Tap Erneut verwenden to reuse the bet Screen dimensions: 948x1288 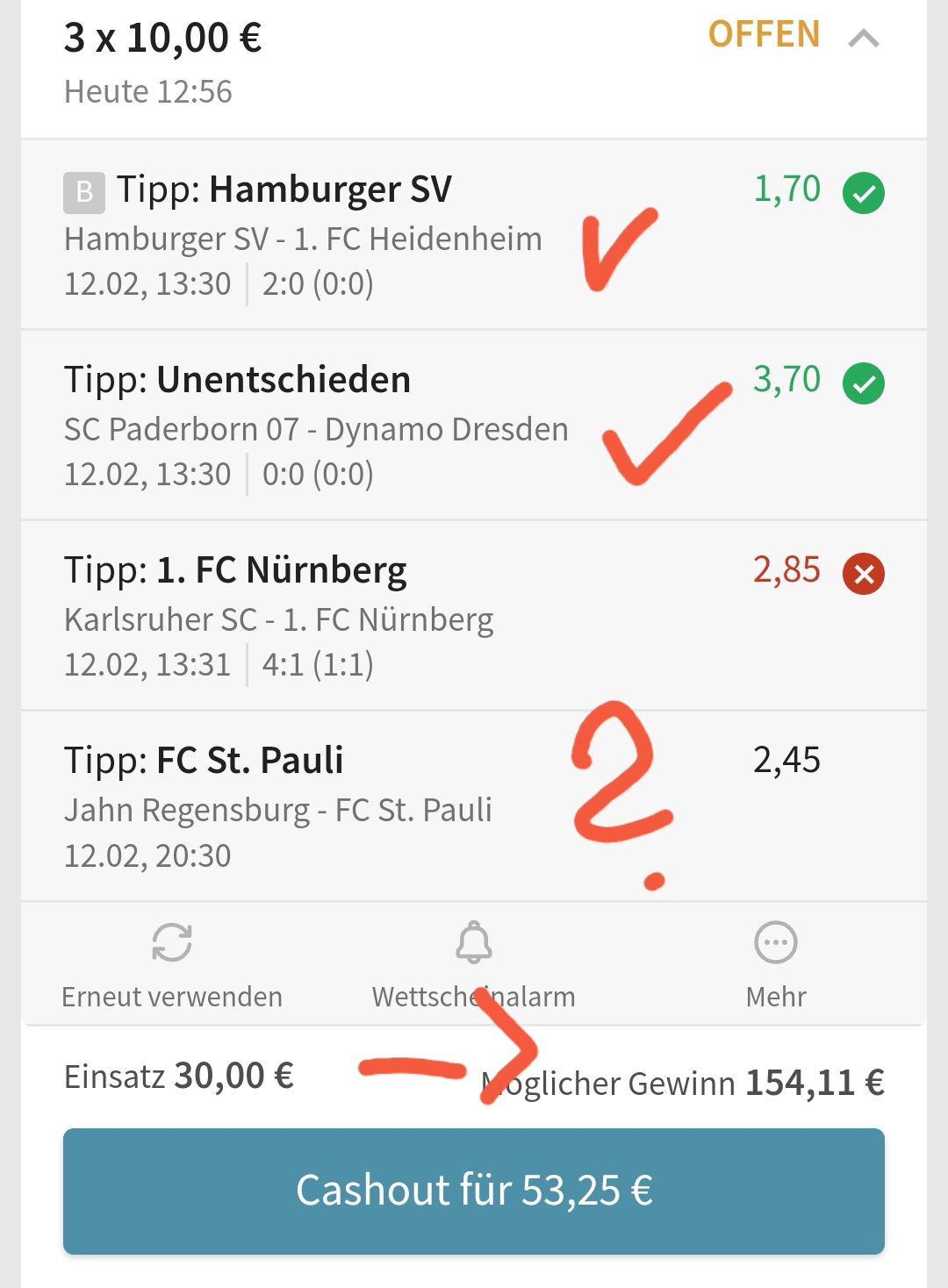coord(172,964)
